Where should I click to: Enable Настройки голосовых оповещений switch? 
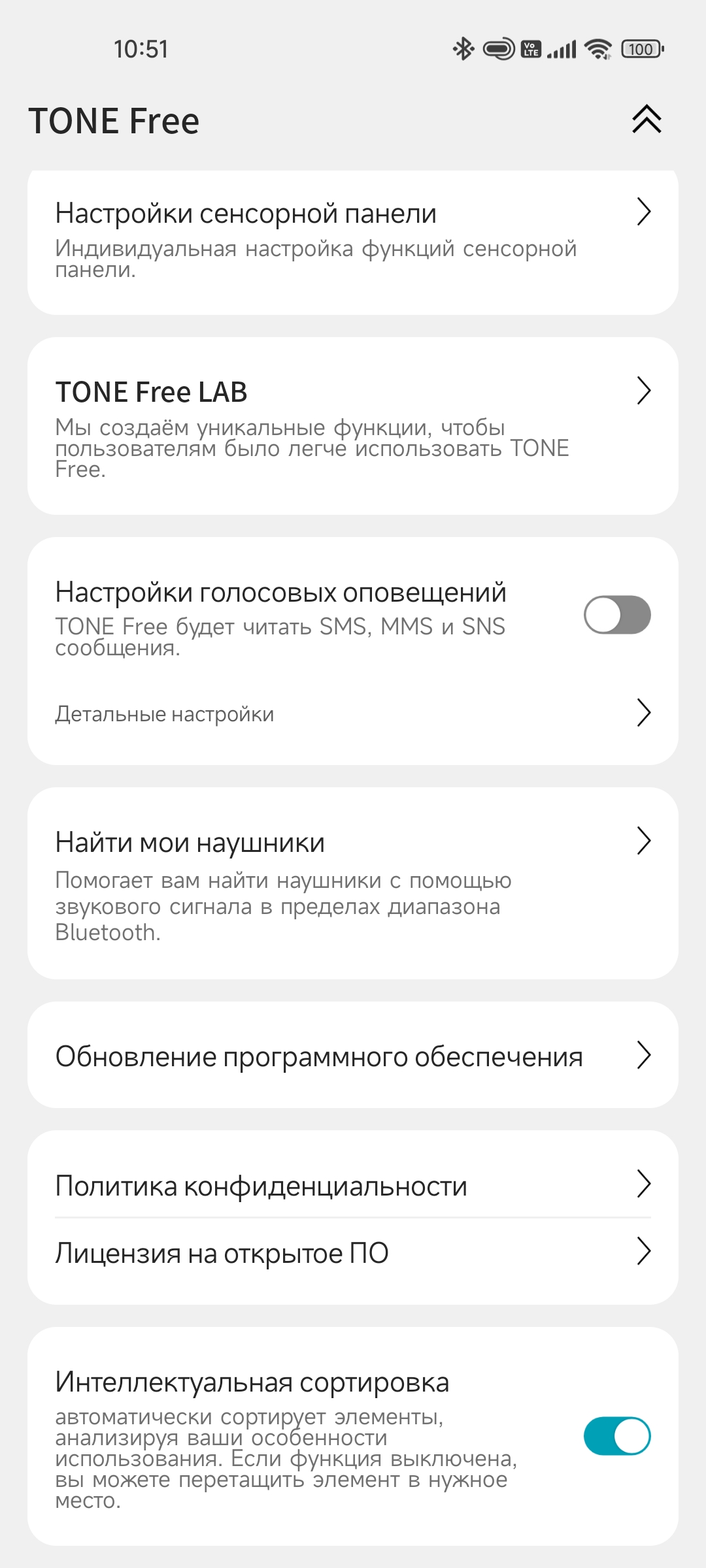tap(616, 615)
